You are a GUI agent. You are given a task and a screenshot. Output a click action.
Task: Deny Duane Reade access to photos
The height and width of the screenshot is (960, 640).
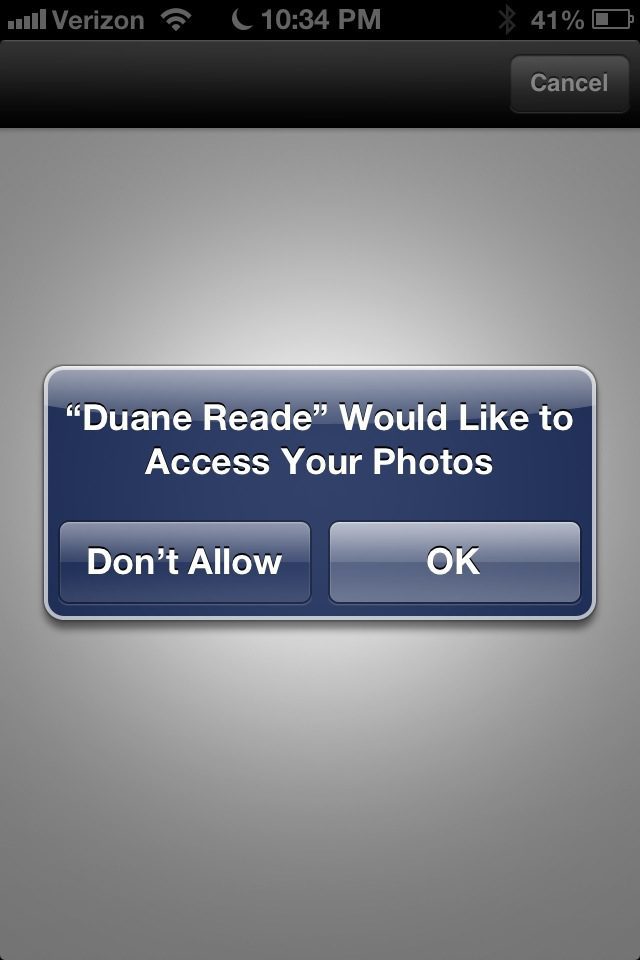185,562
